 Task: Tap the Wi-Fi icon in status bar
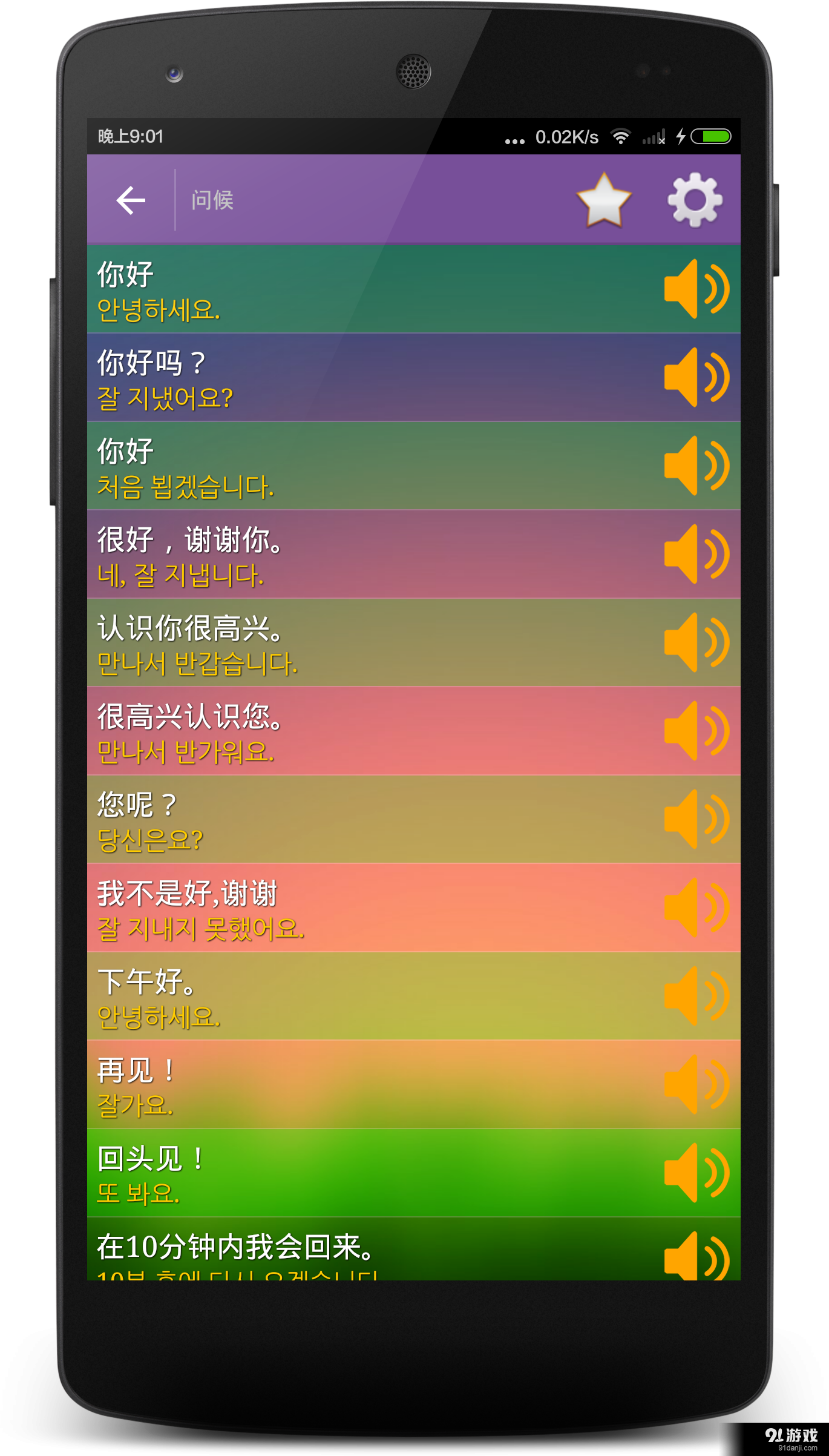620,137
